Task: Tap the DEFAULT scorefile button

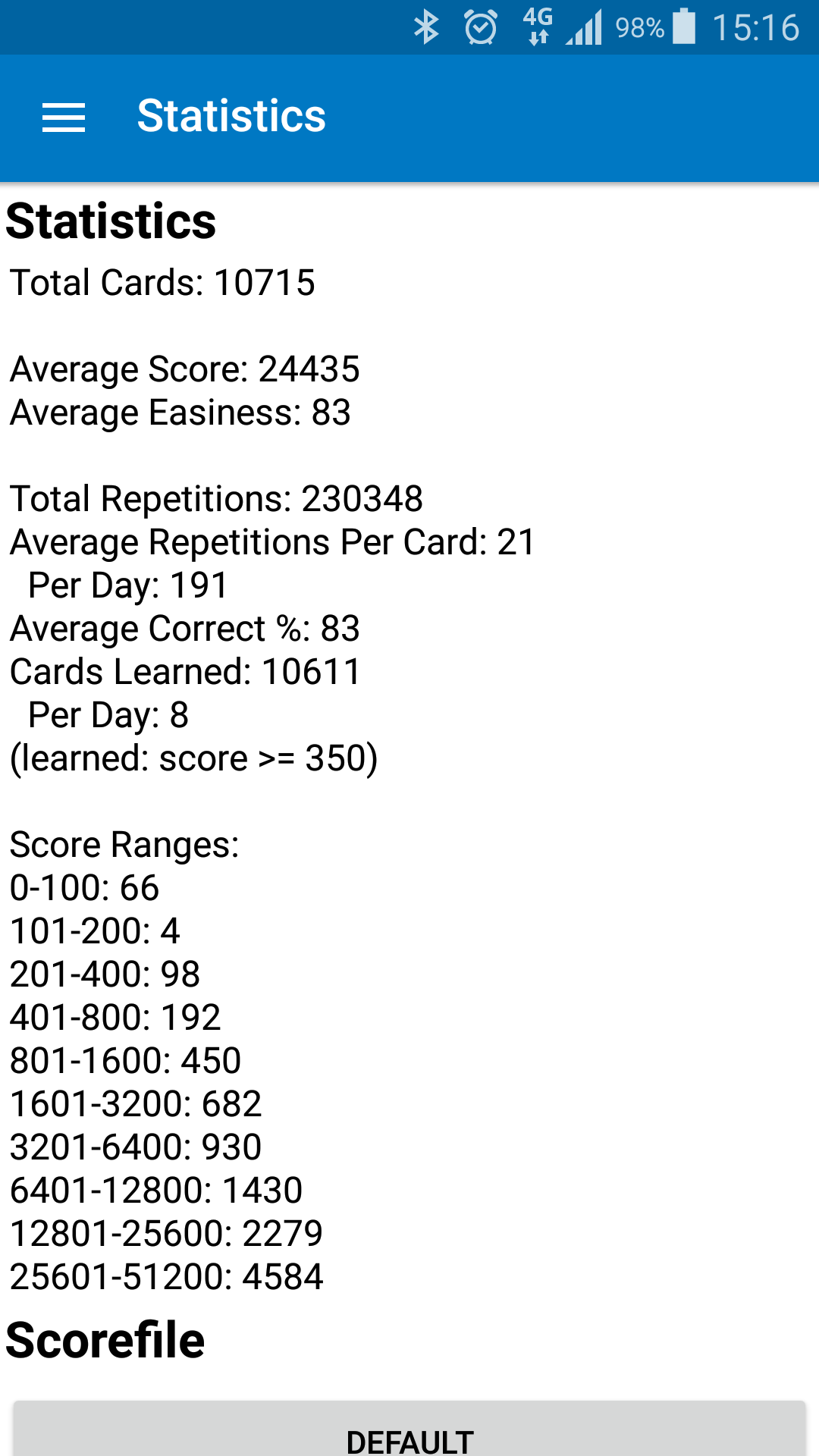Action: (409, 1435)
